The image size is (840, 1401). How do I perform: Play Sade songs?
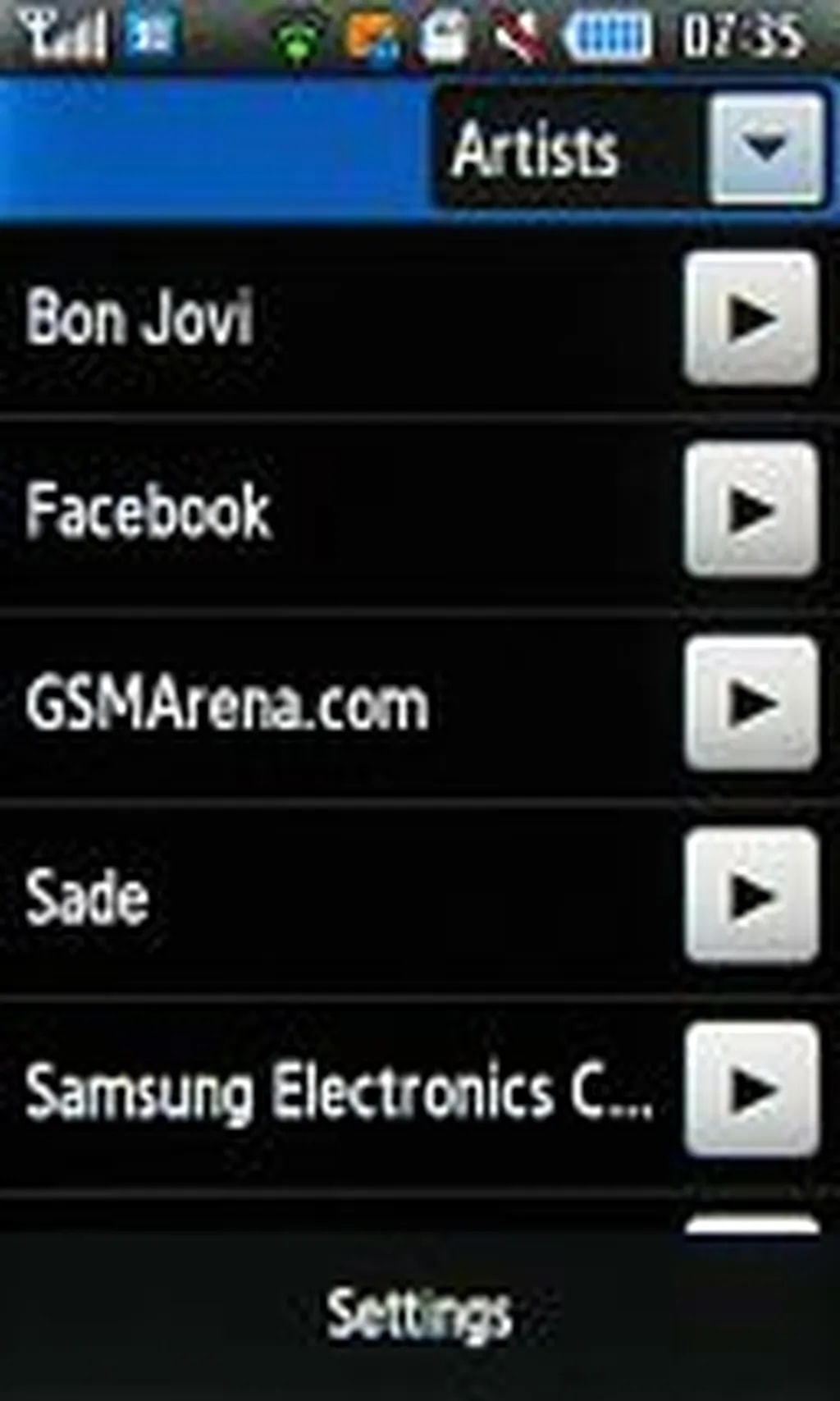click(751, 896)
